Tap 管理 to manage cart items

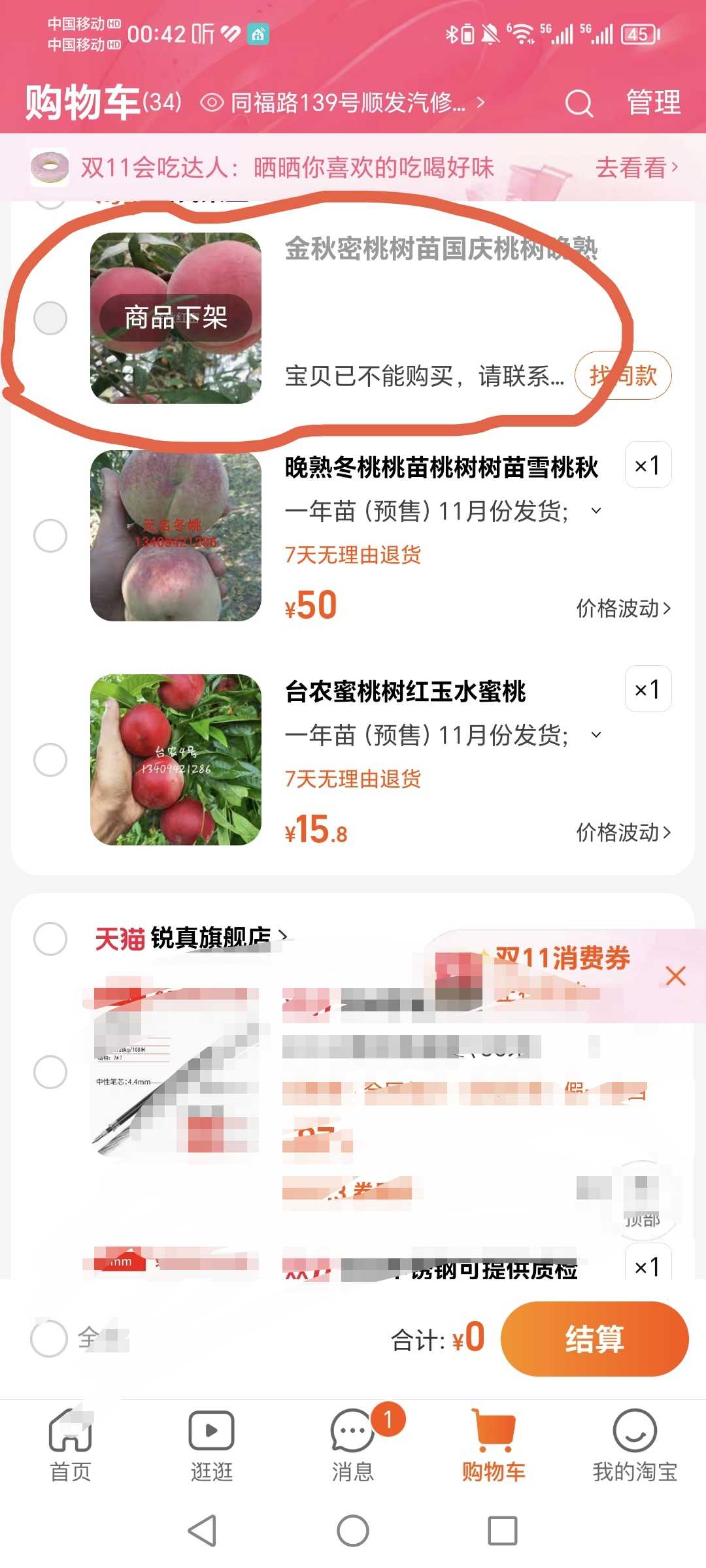click(654, 103)
